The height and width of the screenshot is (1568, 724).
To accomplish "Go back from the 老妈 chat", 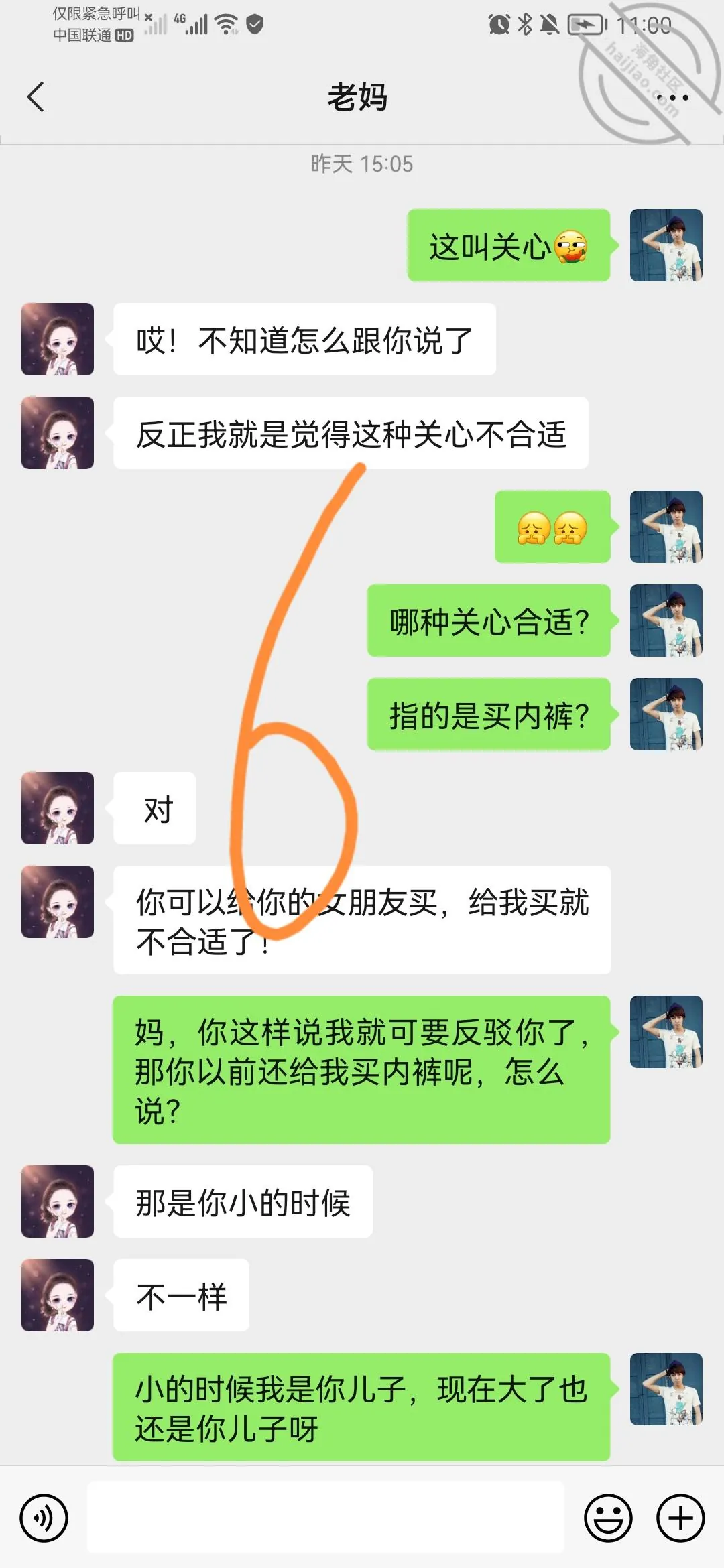I will (x=36, y=97).
